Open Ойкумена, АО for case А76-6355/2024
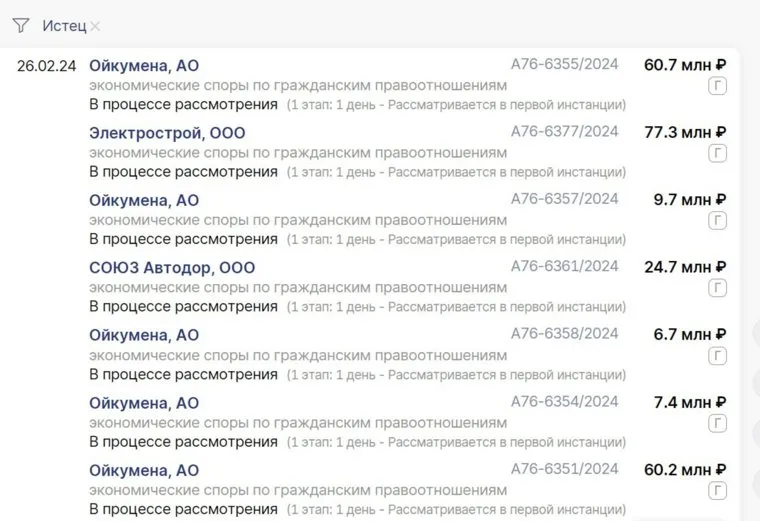The width and height of the screenshot is (760, 521). point(144,66)
